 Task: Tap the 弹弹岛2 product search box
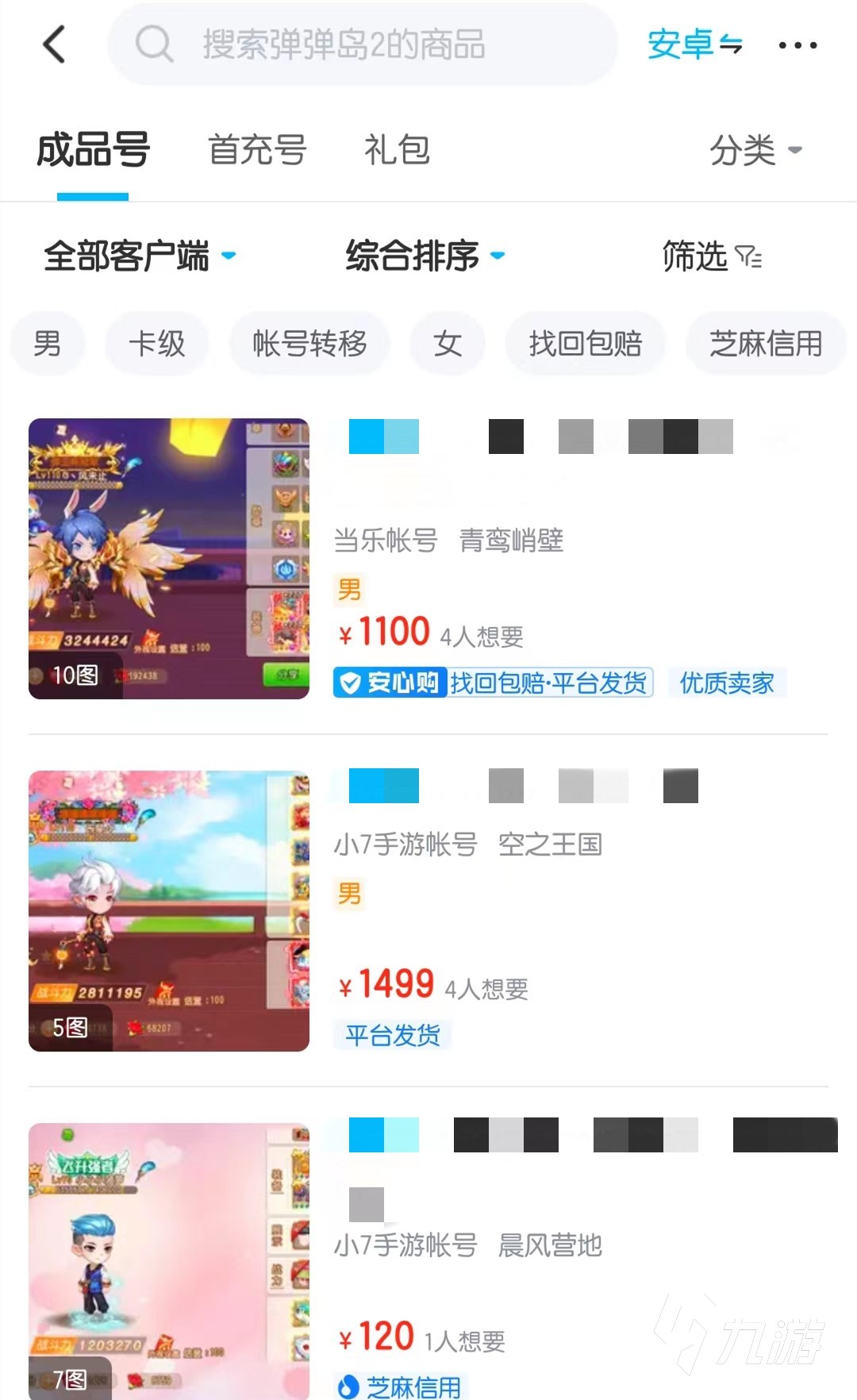pos(362,44)
